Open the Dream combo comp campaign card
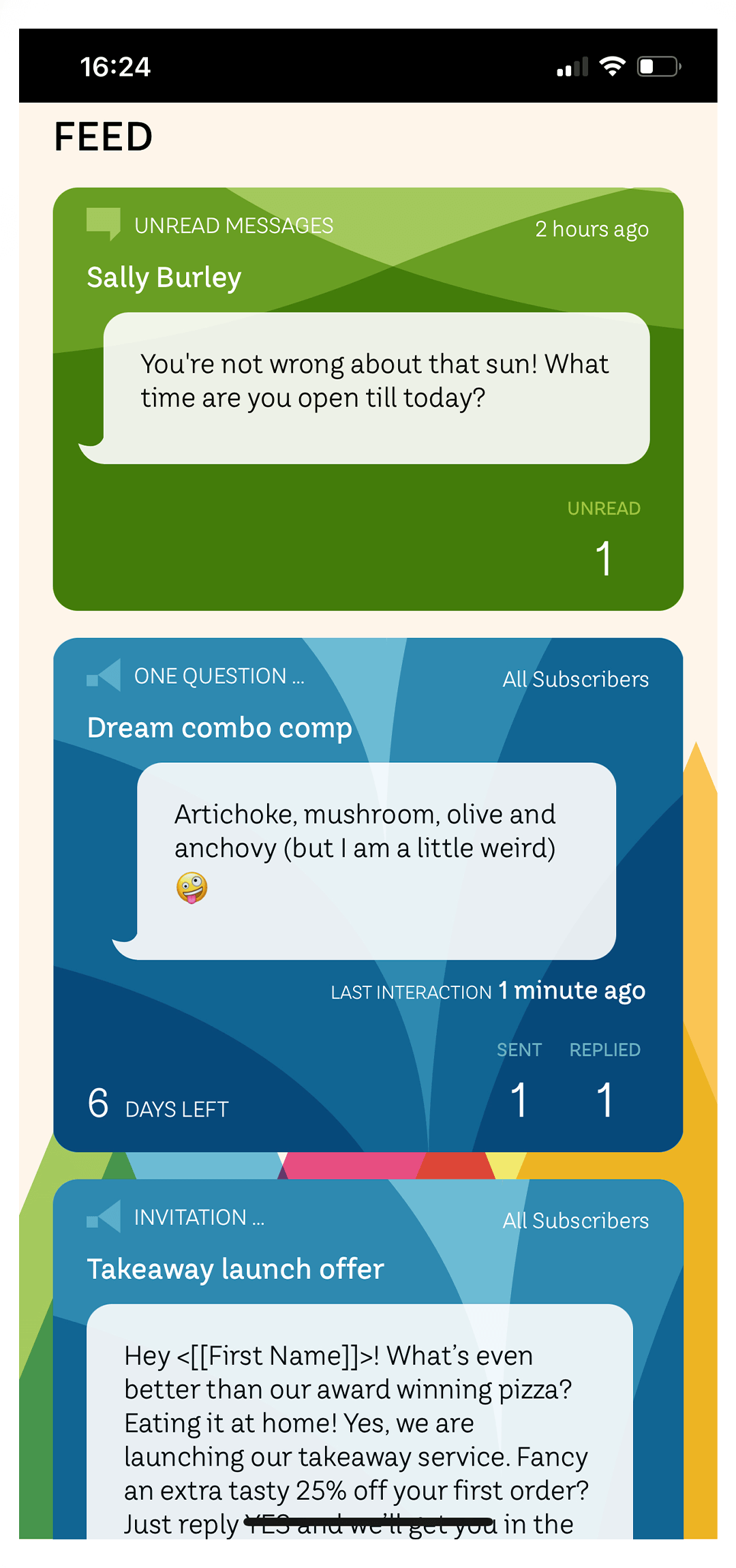Viewport: 736px width, 1568px height. 368,893
